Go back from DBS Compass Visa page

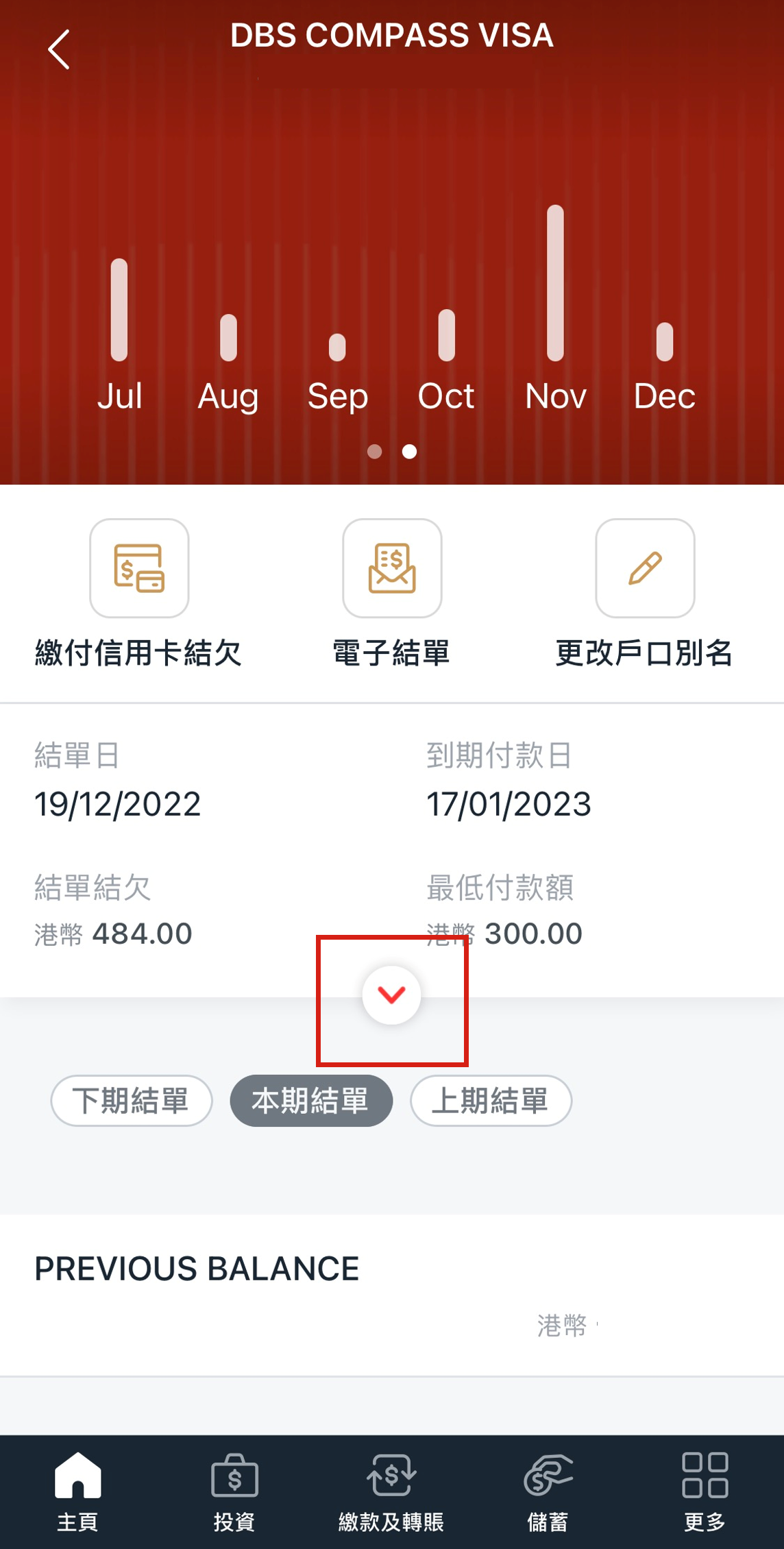[x=59, y=49]
